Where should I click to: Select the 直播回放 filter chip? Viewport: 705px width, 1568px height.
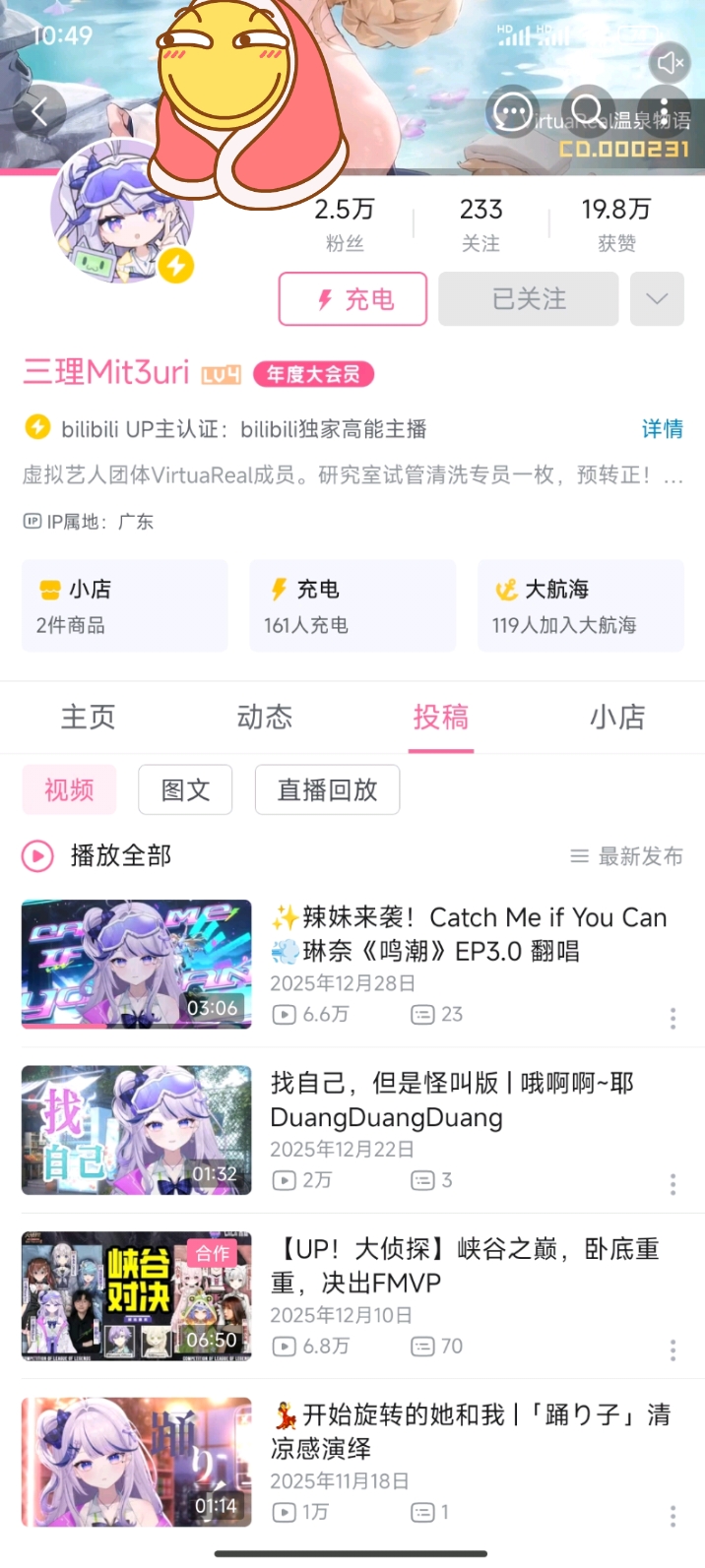(327, 789)
